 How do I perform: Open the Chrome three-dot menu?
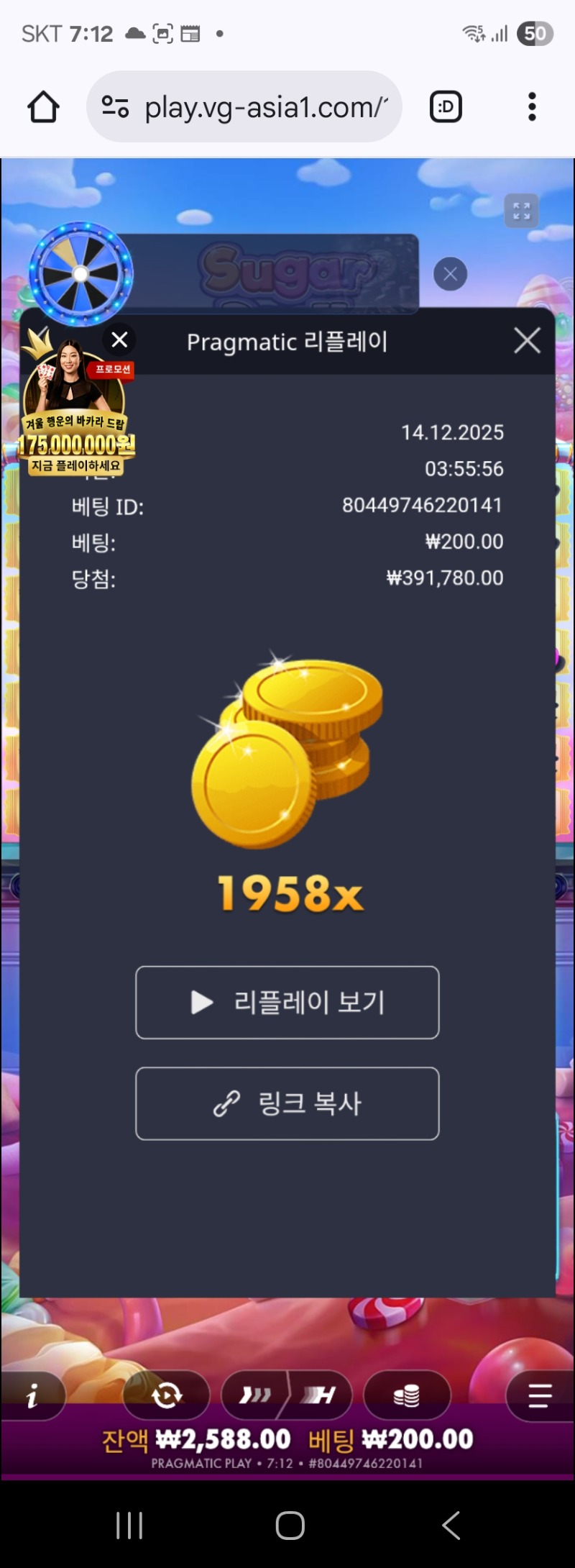[531, 106]
